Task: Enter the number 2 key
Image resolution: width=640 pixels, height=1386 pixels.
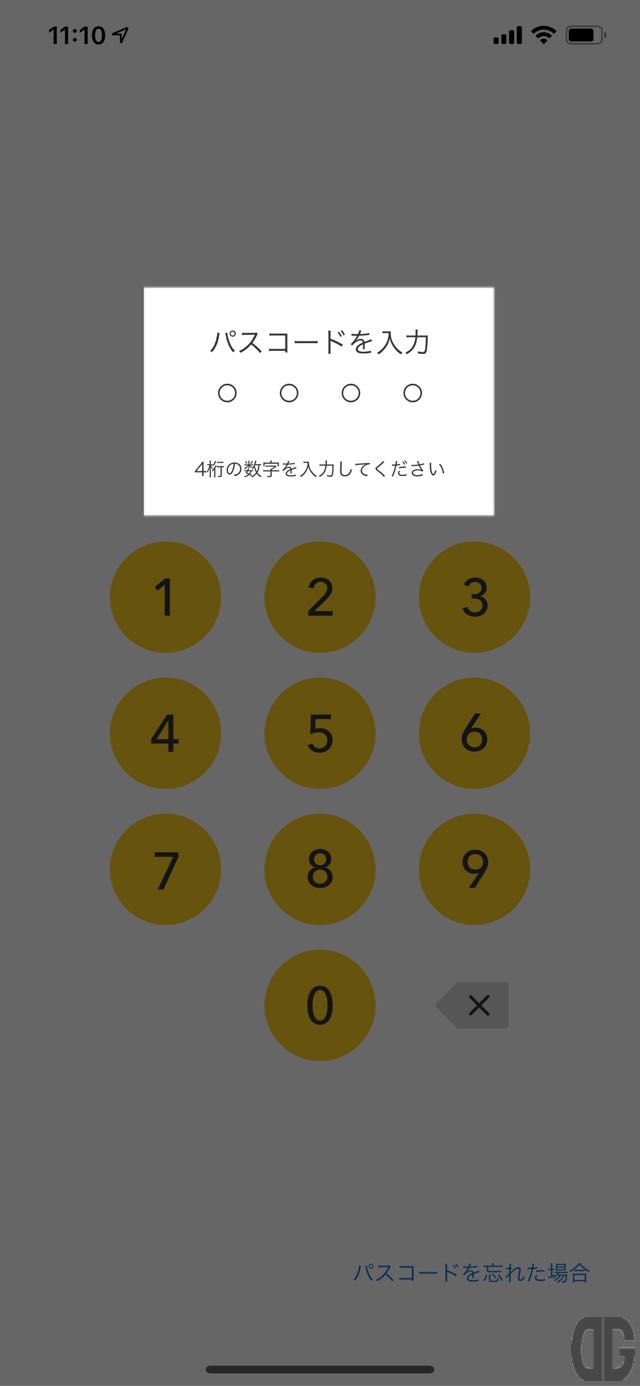Action: coord(320,597)
